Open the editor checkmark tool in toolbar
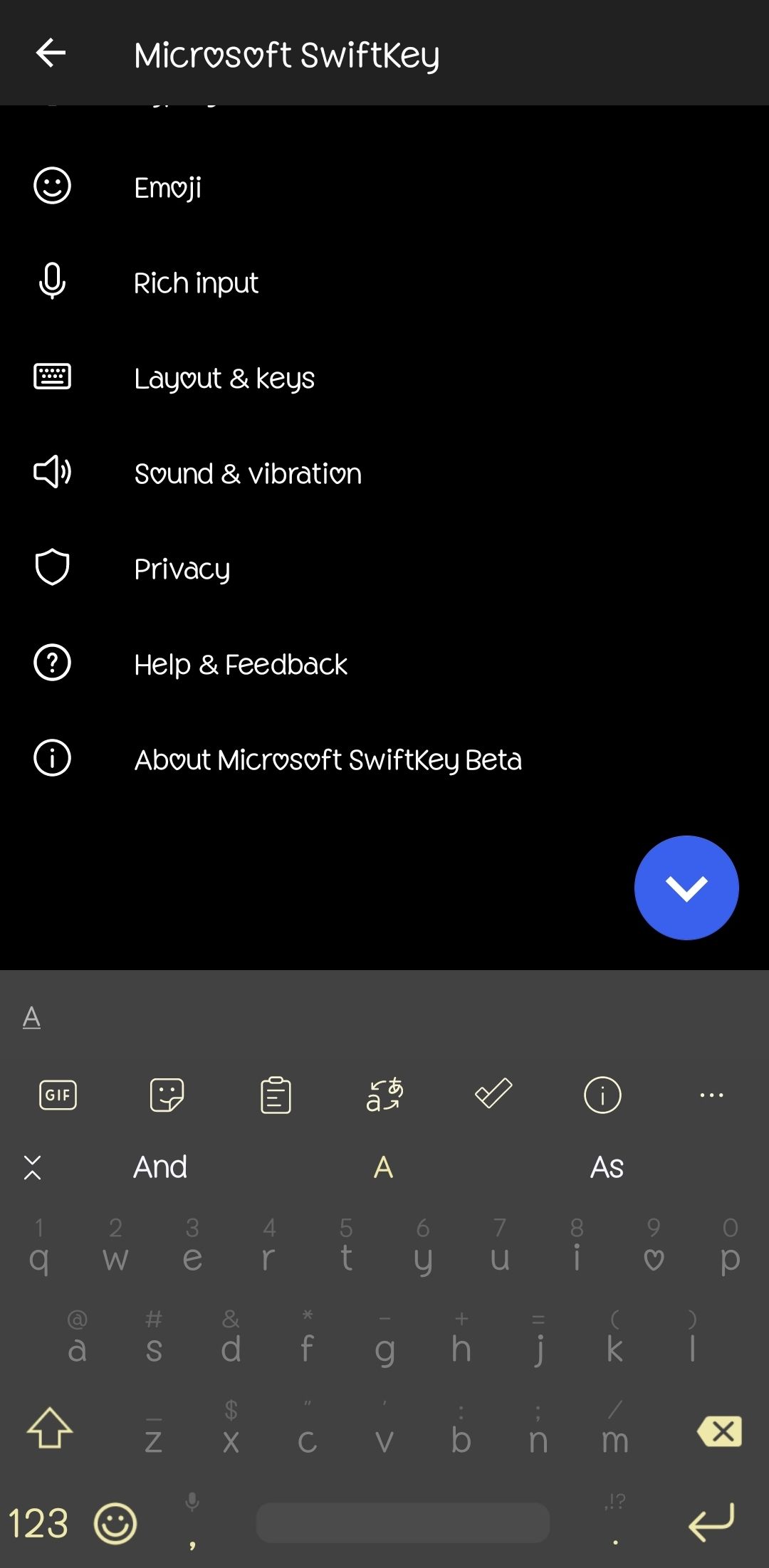This screenshot has width=769, height=1568. (x=493, y=1093)
